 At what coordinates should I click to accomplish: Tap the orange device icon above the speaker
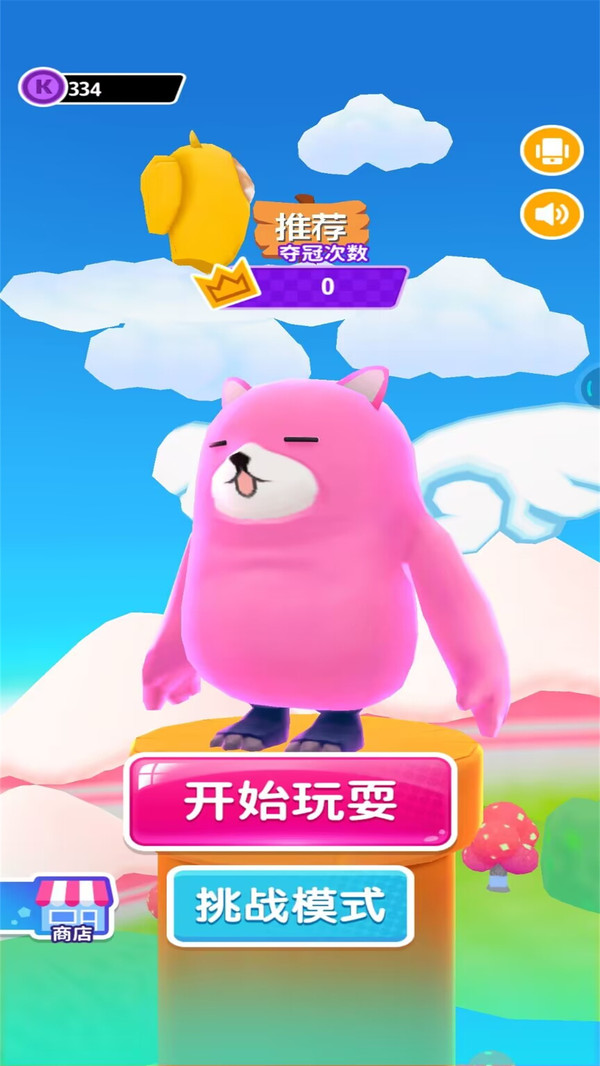(551, 152)
